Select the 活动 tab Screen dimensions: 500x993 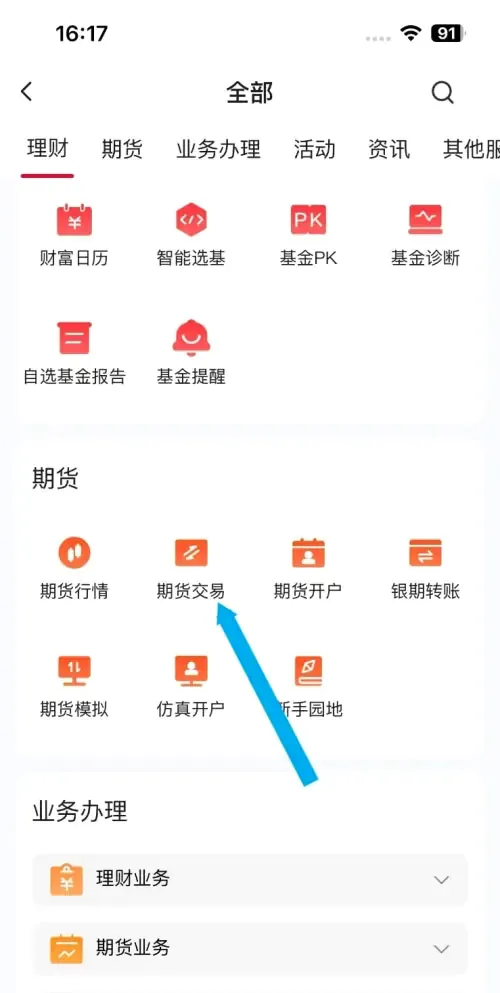coord(315,149)
